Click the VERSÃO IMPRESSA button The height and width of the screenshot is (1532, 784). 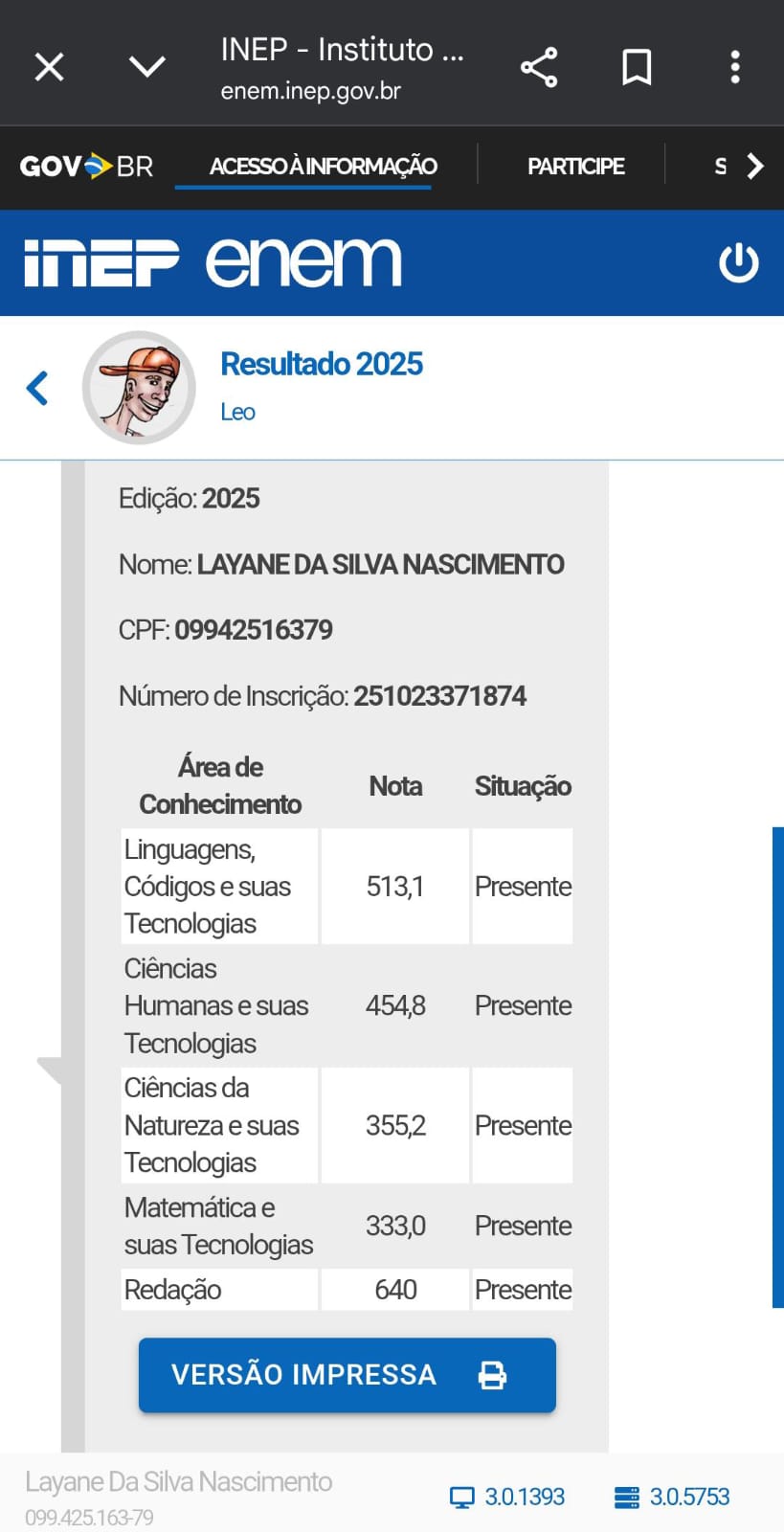point(347,1375)
